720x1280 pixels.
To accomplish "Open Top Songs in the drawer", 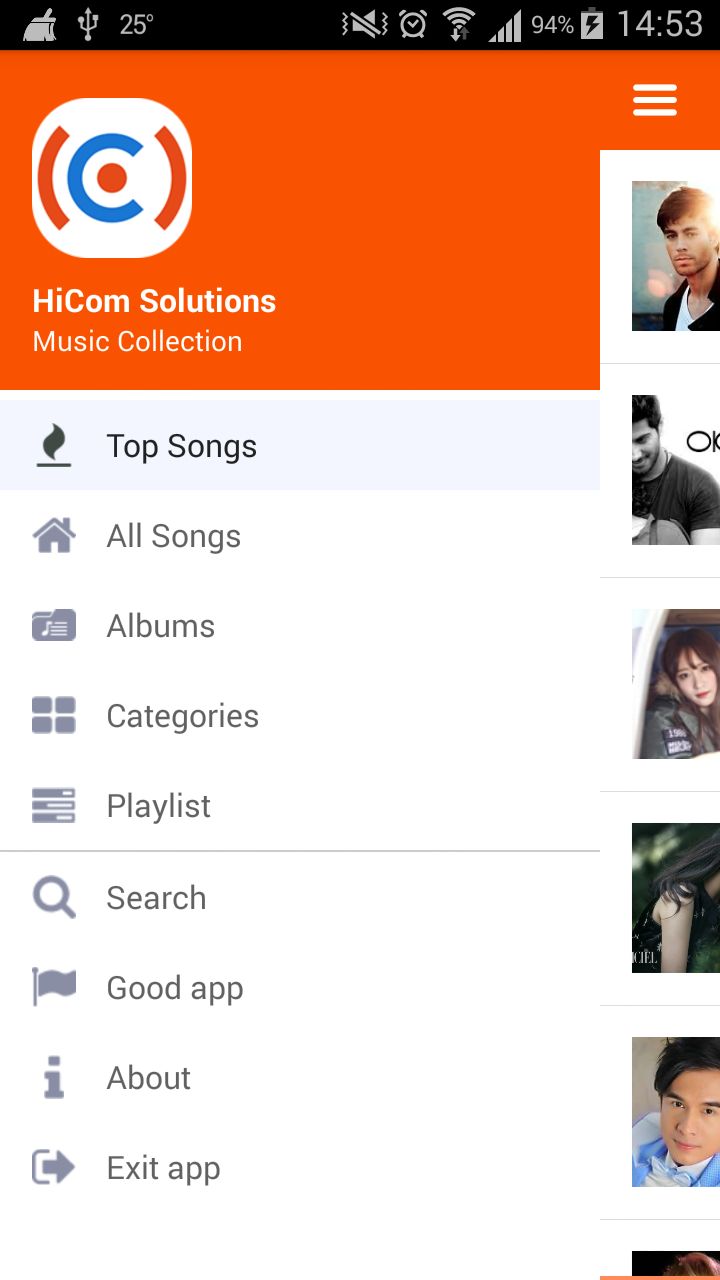I will tap(181, 446).
